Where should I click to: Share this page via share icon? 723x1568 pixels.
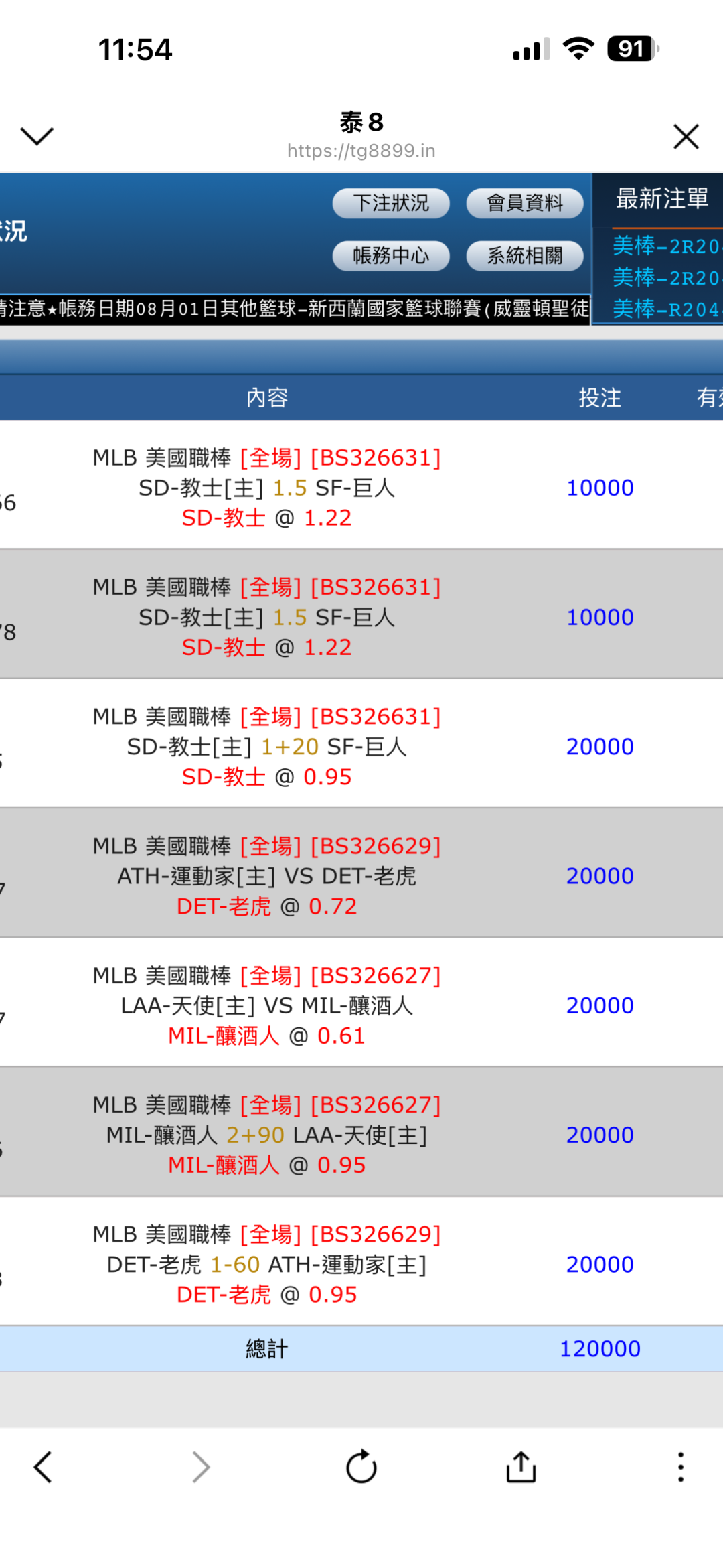[521, 1466]
